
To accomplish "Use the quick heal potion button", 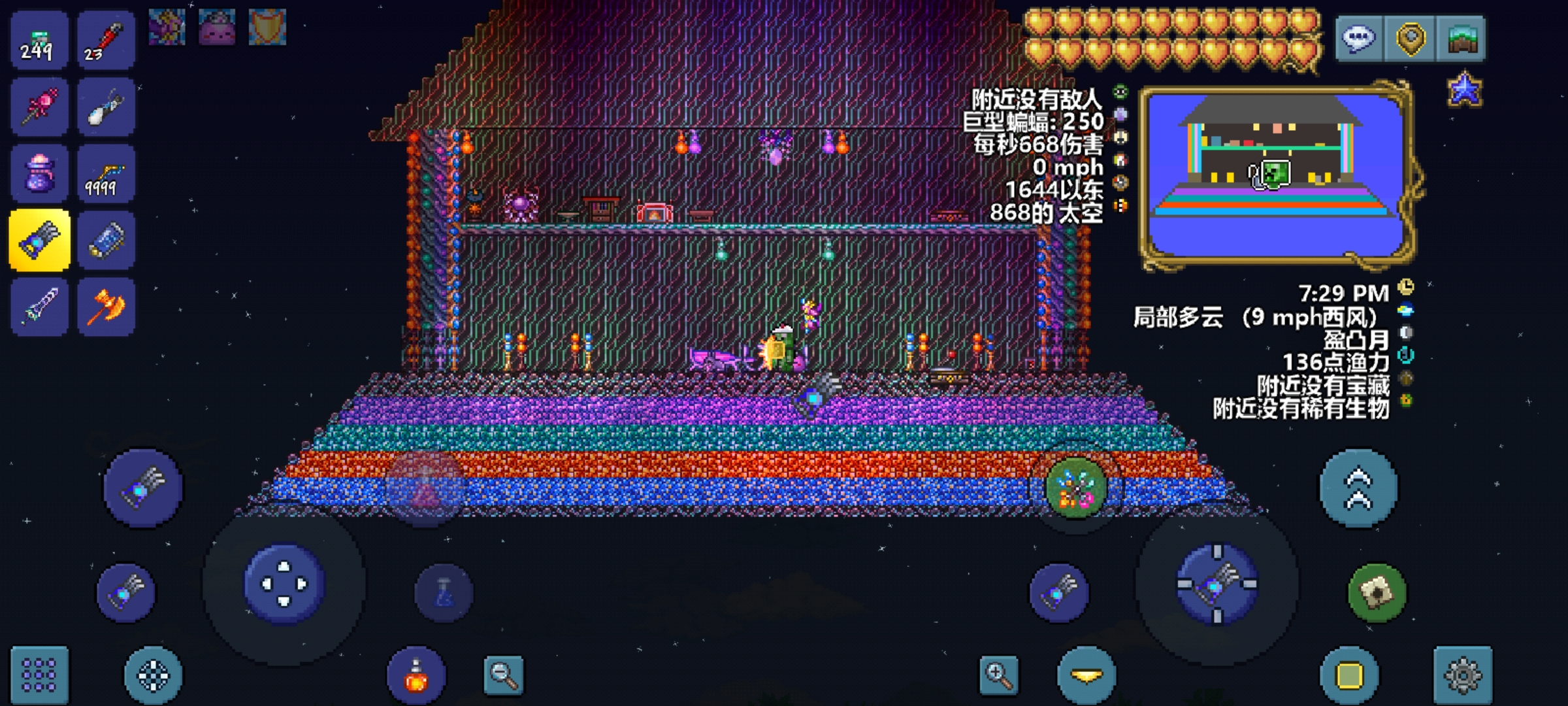I will [416, 676].
